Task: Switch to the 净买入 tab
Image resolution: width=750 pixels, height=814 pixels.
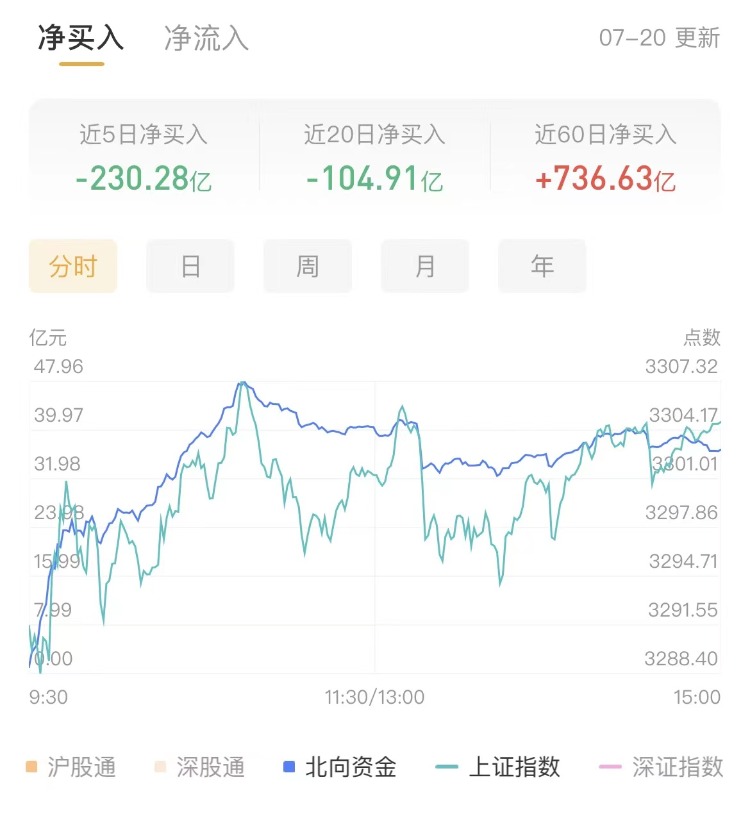Action: coord(81,39)
